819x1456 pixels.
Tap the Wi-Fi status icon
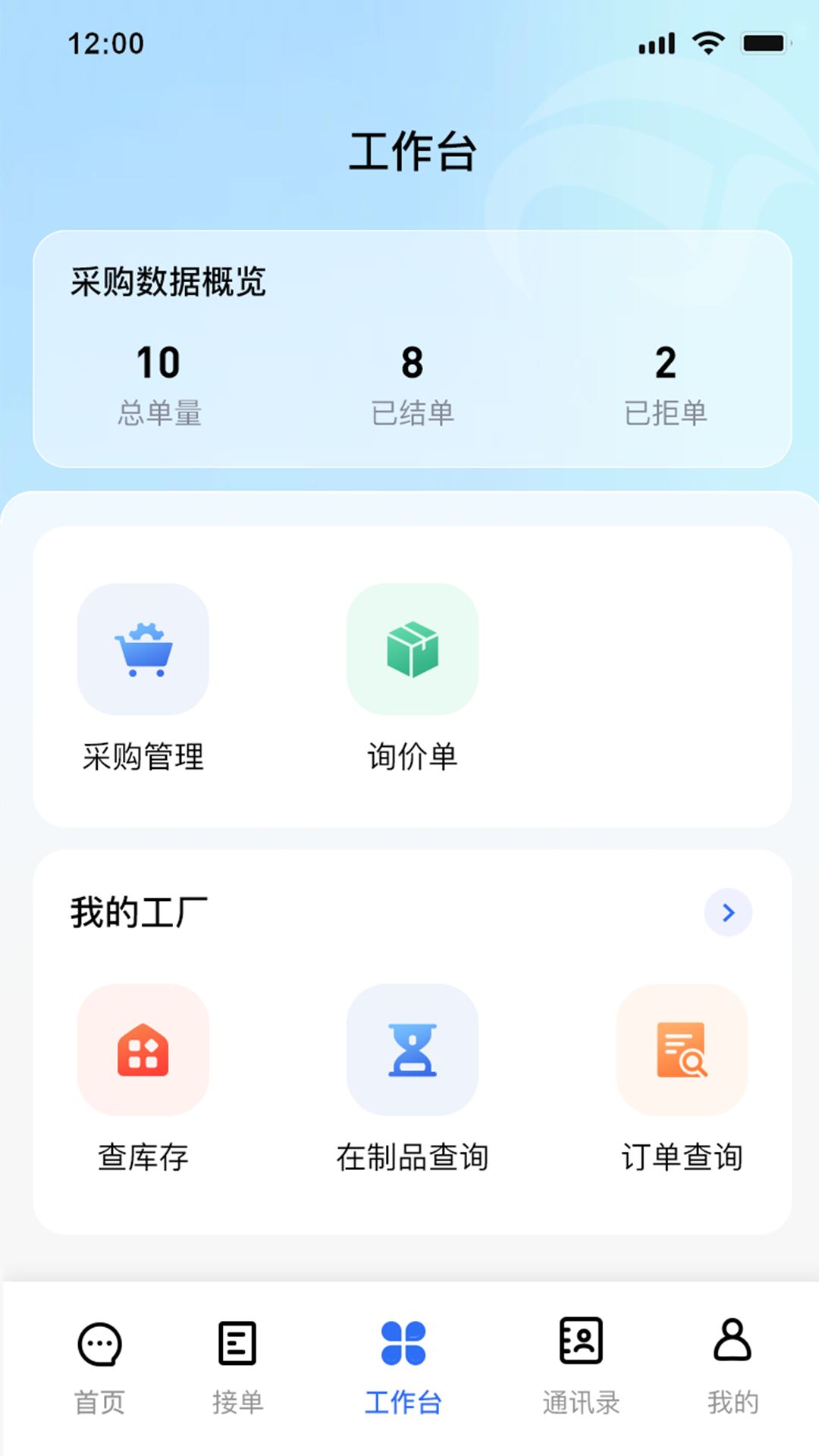(x=707, y=44)
